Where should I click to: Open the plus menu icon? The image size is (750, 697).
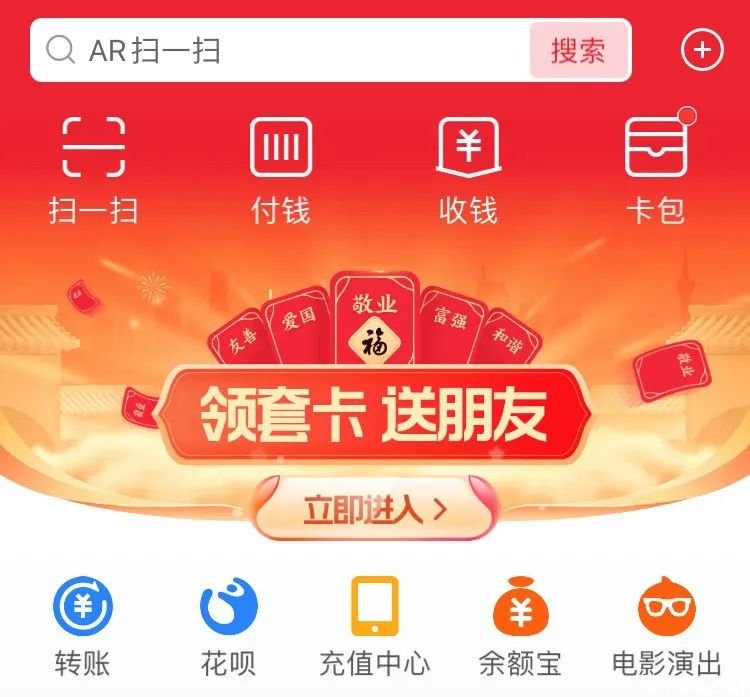pyautogui.click(x=702, y=50)
